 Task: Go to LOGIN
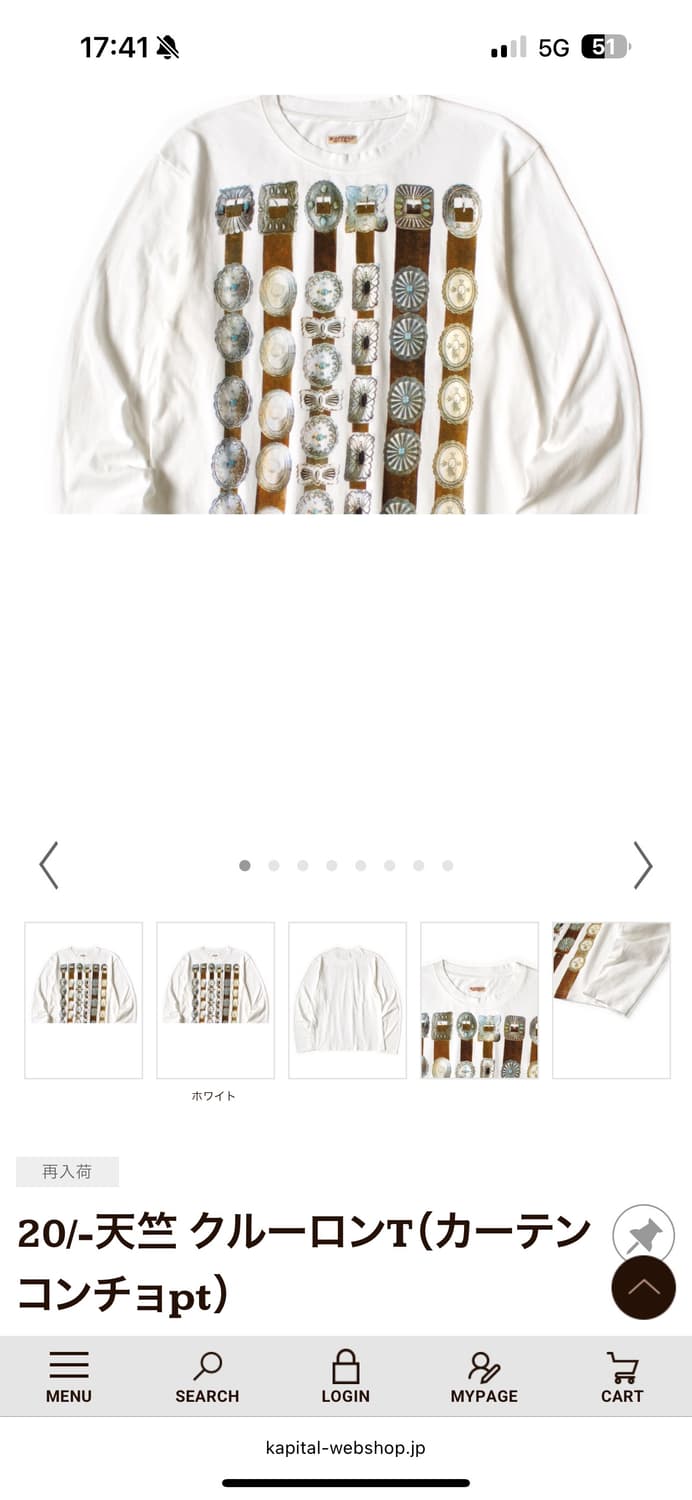tap(345, 1377)
